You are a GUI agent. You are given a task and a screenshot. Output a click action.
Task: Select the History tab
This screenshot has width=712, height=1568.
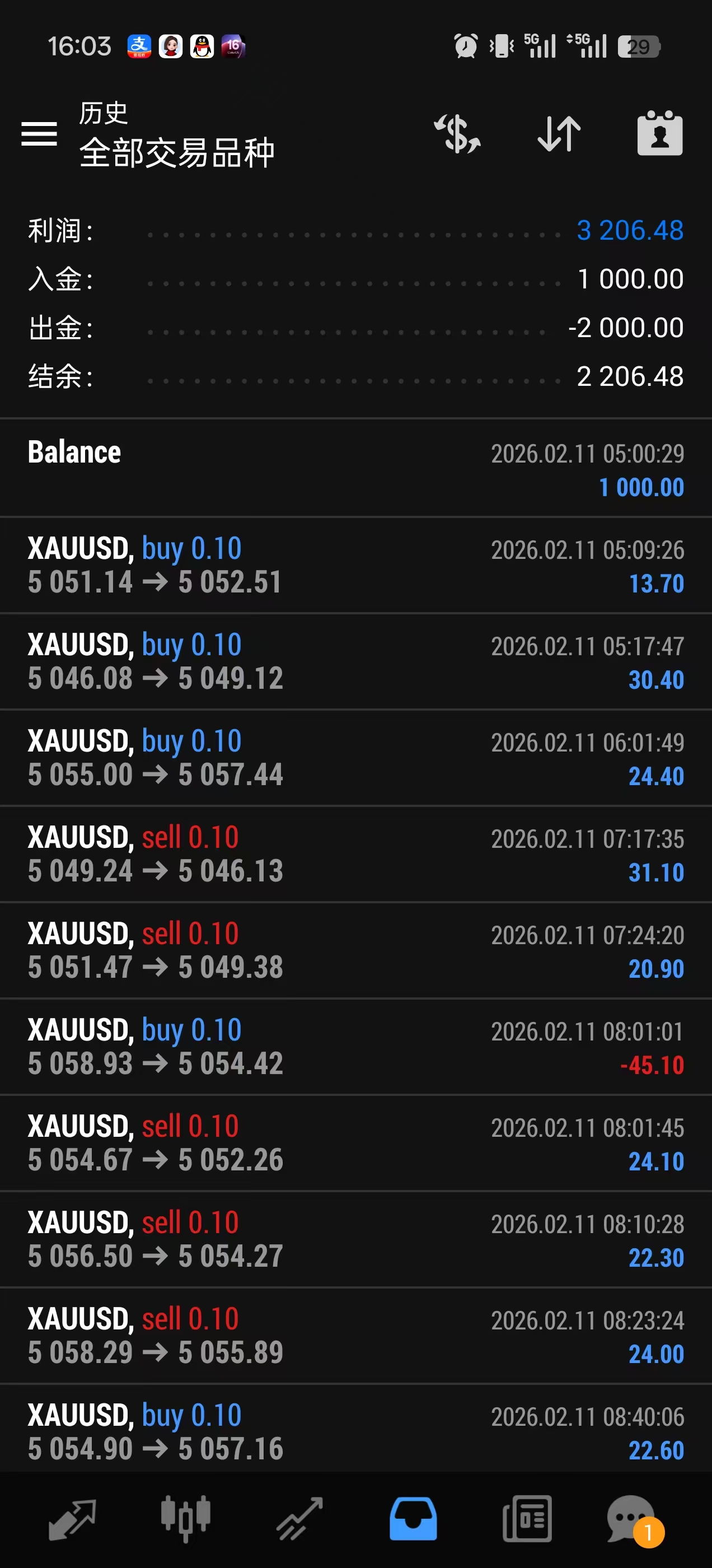pyautogui.click(x=413, y=1519)
